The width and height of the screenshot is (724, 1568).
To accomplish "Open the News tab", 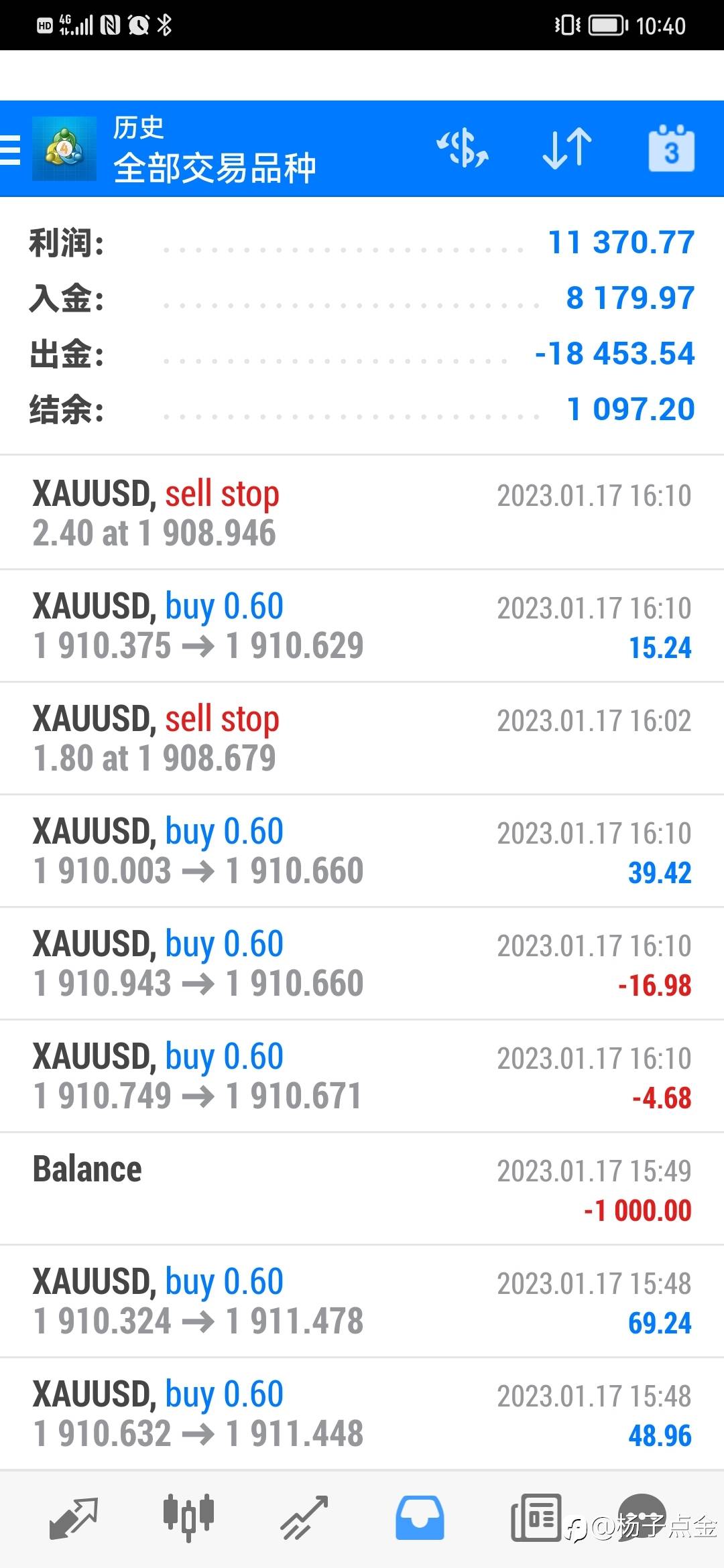I will pyautogui.click(x=536, y=1518).
